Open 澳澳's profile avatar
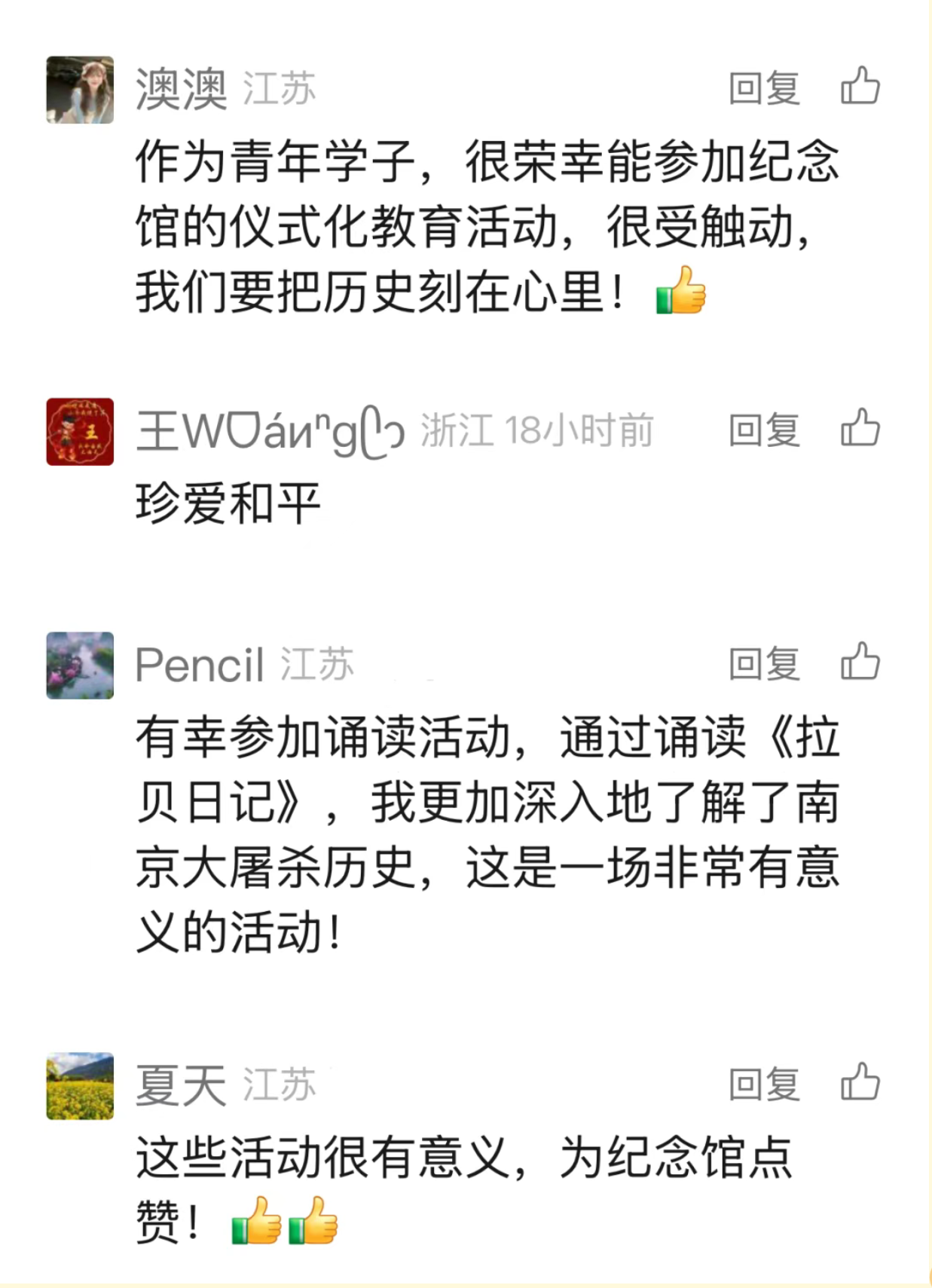932x1288 pixels. [80, 90]
